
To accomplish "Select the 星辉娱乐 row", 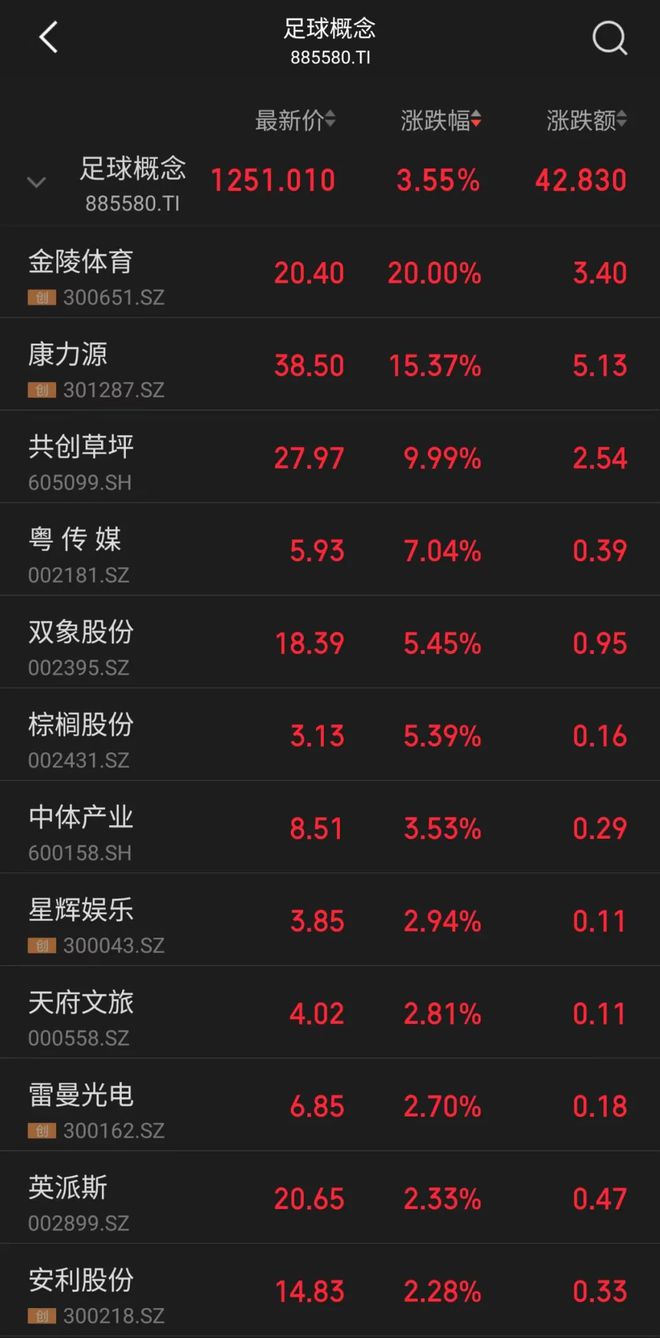I will (x=330, y=920).
